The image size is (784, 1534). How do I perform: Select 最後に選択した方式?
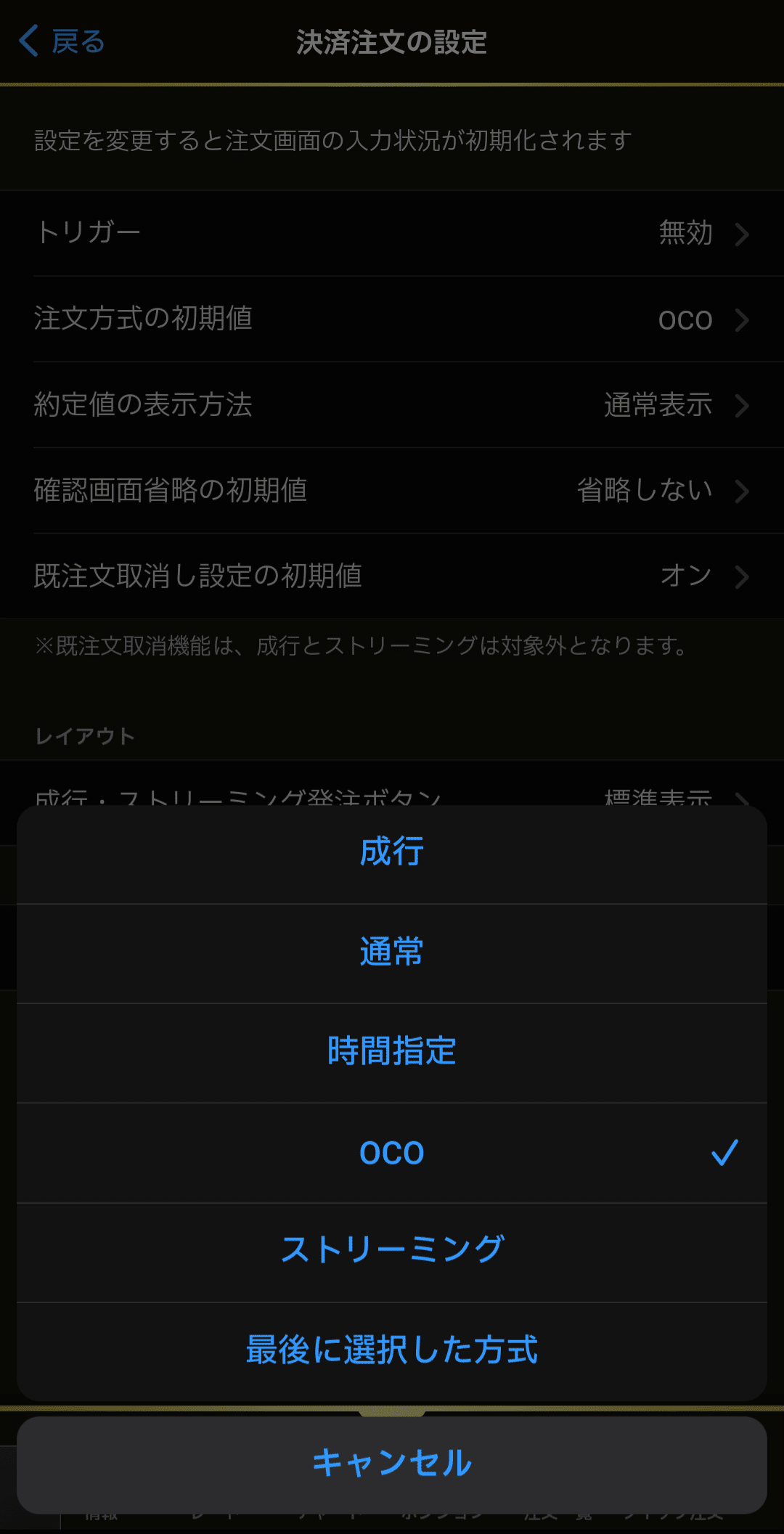[x=392, y=1352]
